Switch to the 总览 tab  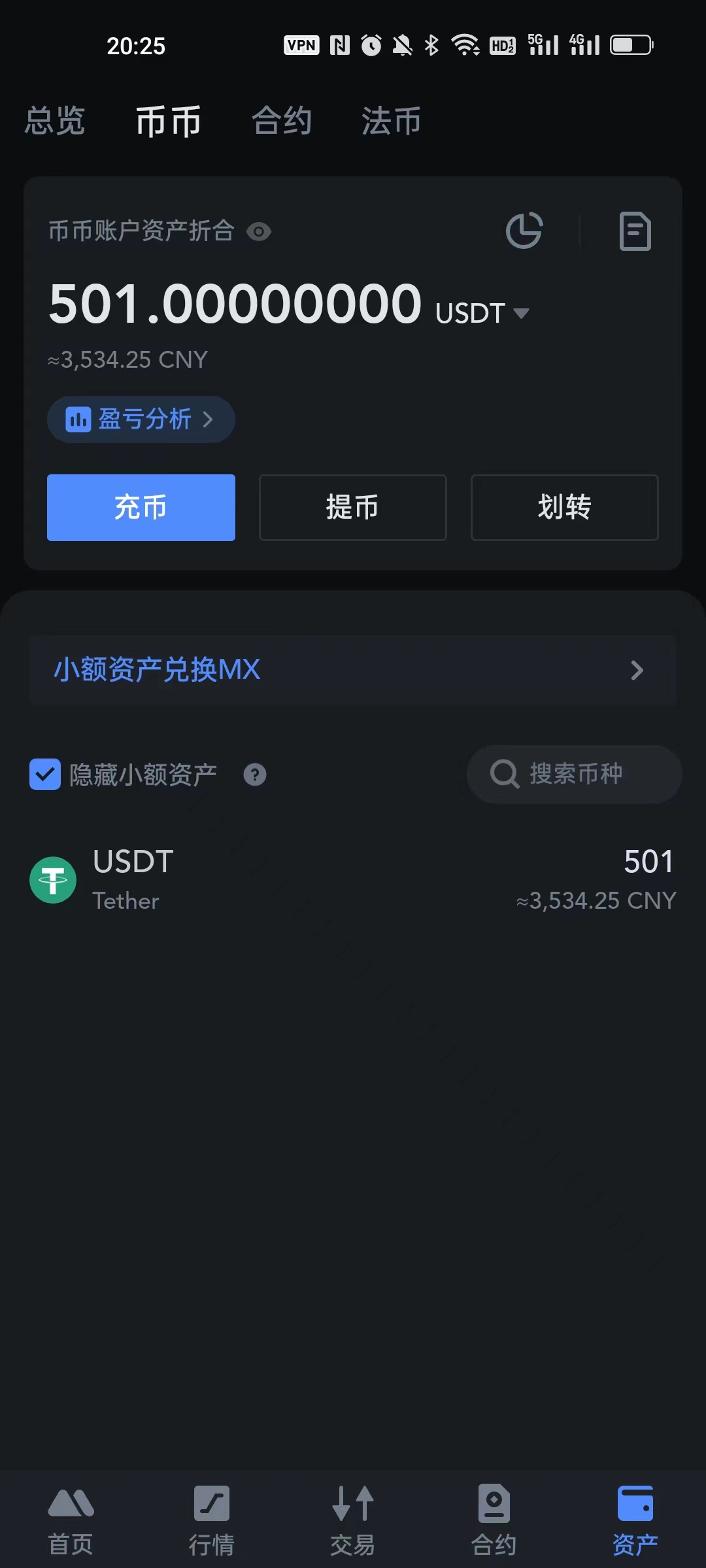click(55, 122)
